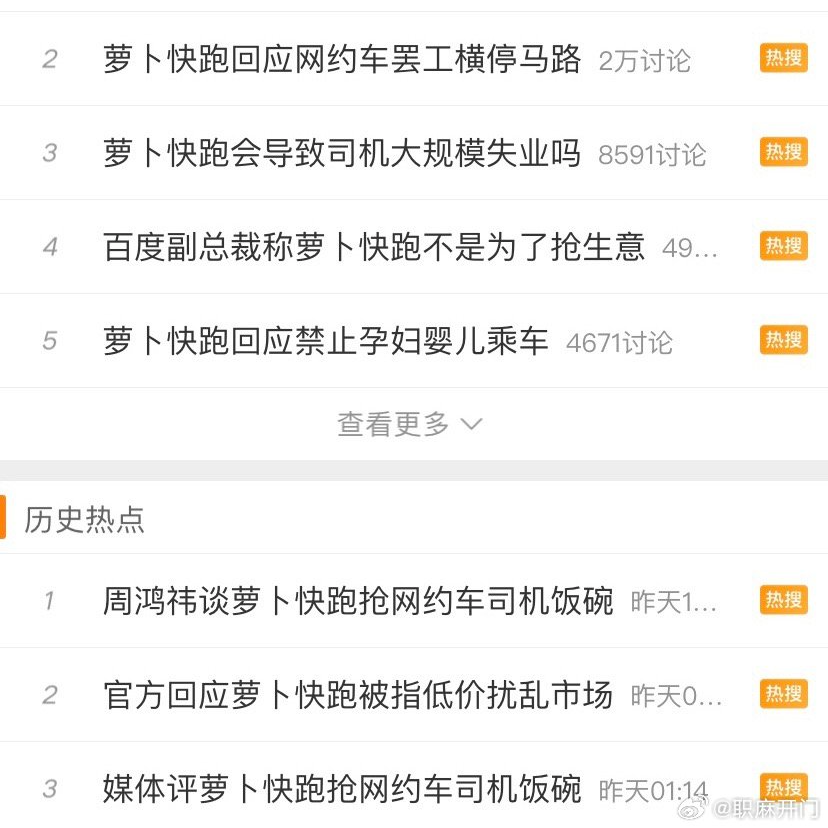
Task: Open history topic 媒体评萝卜快跑抢网约车司机饭碗
Action: tap(342, 789)
